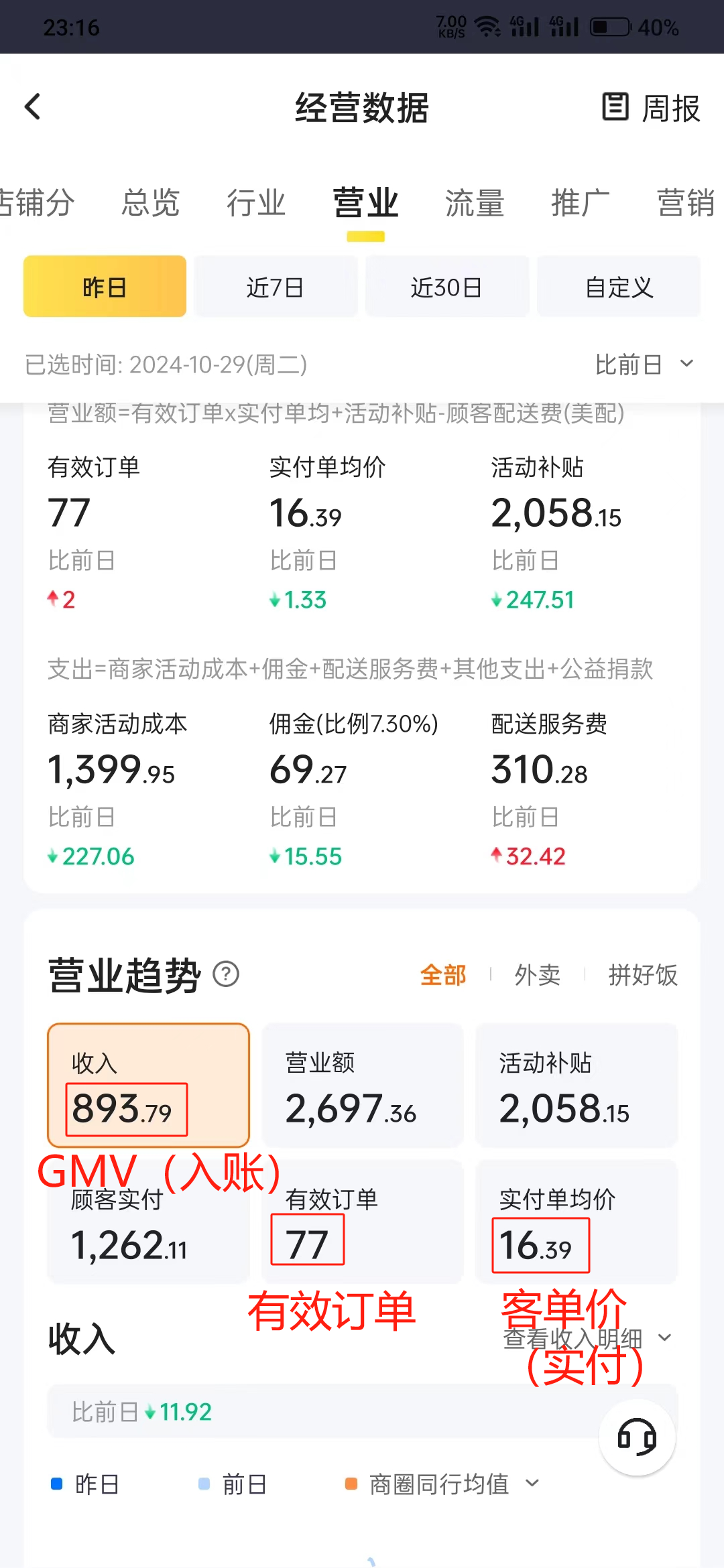Expand 查看收入明细
This screenshot has height=1568, width=724.
point(587,1338)
